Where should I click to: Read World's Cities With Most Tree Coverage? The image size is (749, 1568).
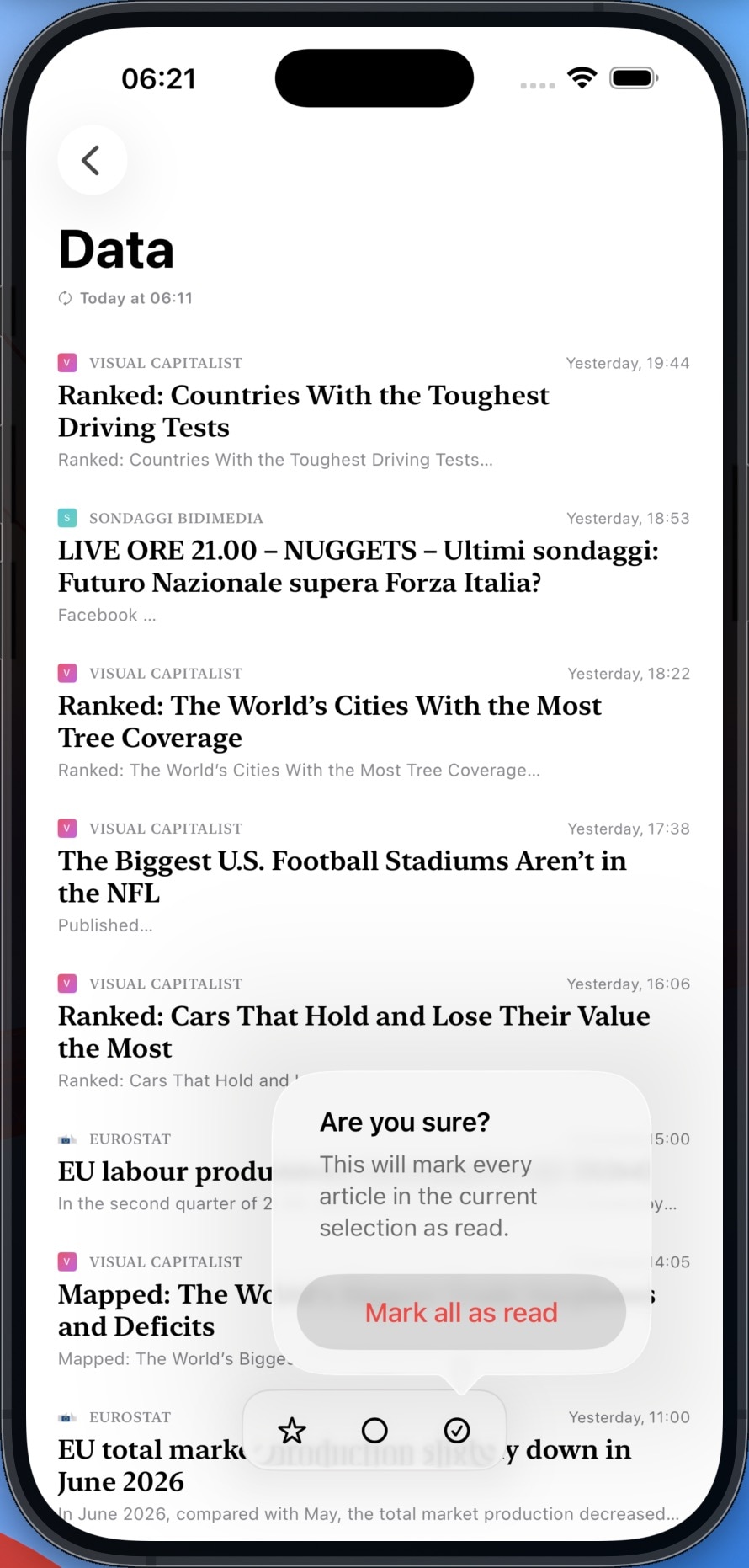pos(374,722)
